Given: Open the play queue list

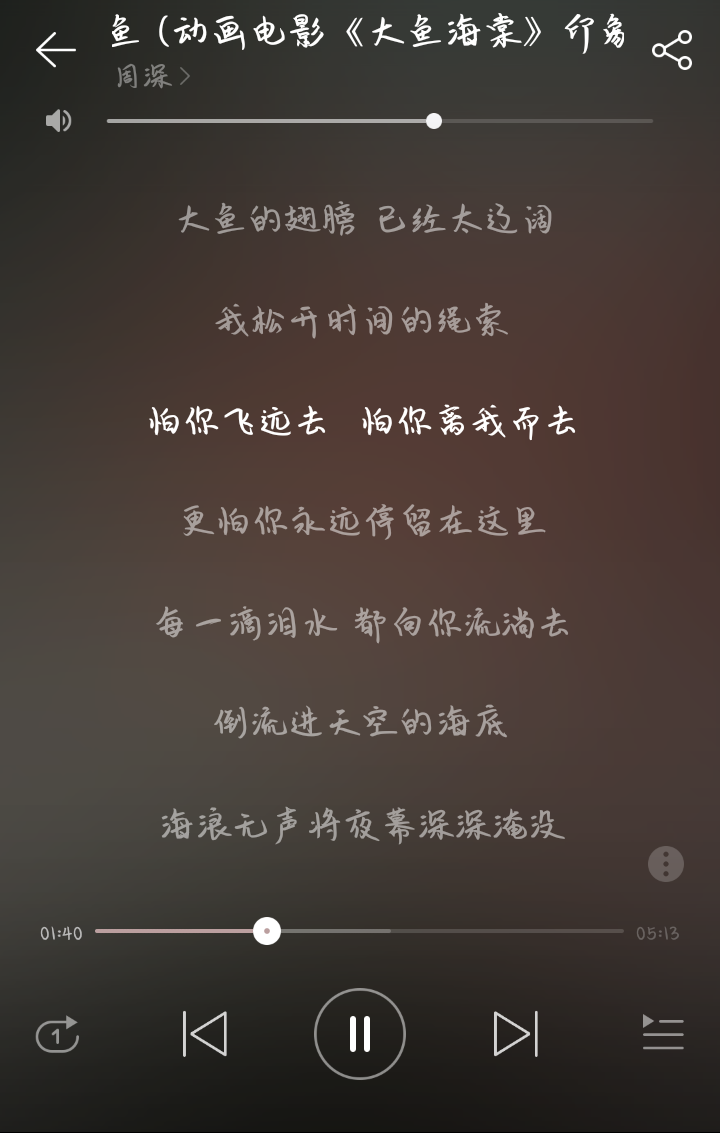Looking at the screenshot, I should tap(662, 1034).
